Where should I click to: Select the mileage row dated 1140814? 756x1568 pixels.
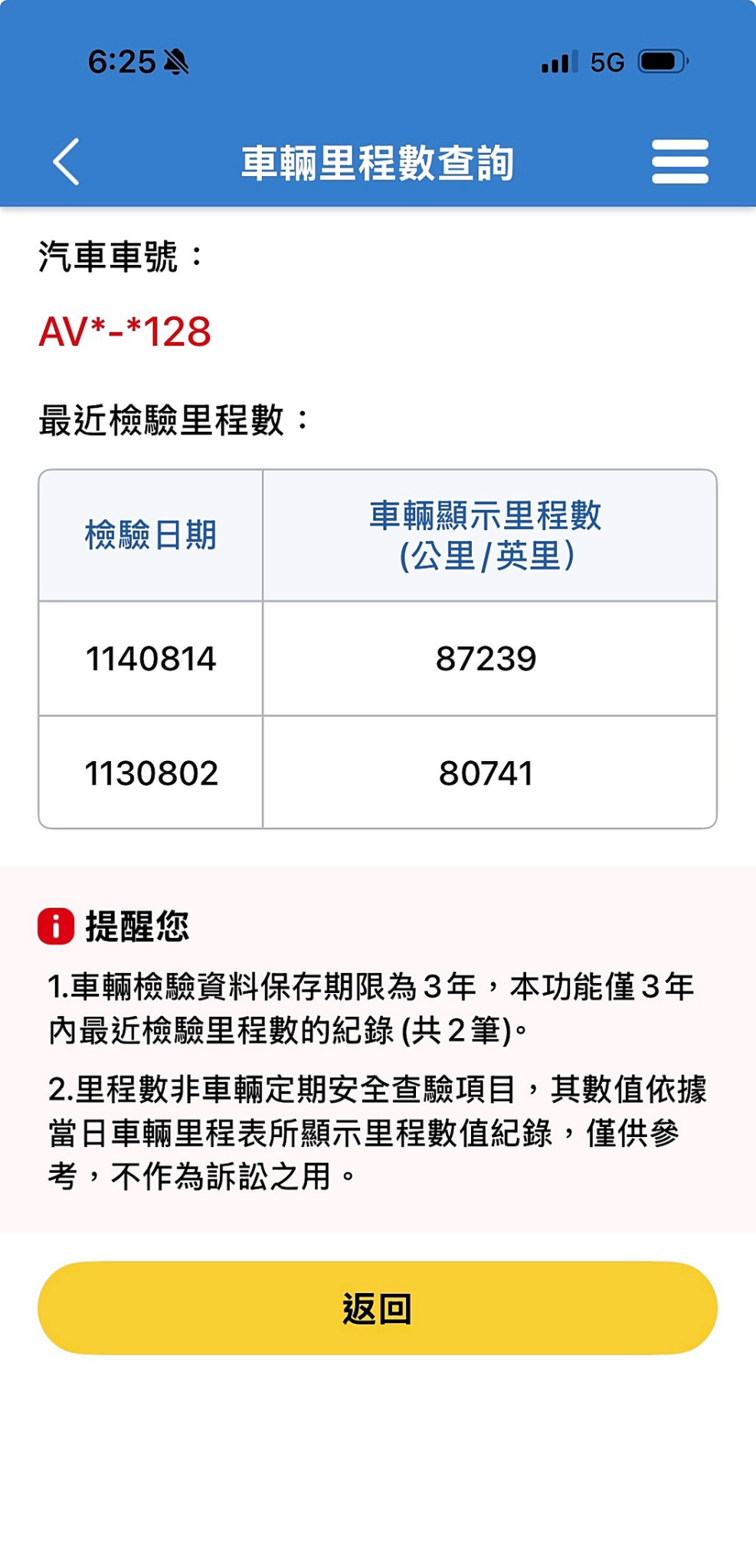point(378,660)
